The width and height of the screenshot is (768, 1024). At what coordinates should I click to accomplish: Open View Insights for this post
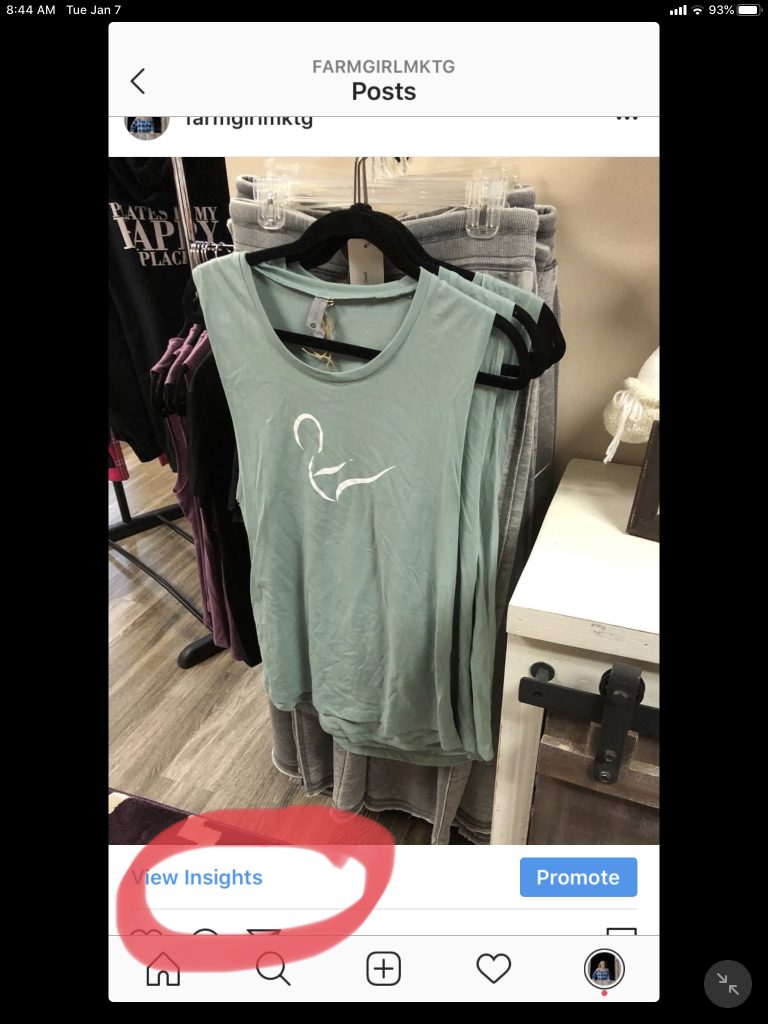click(x=197, y=878)
